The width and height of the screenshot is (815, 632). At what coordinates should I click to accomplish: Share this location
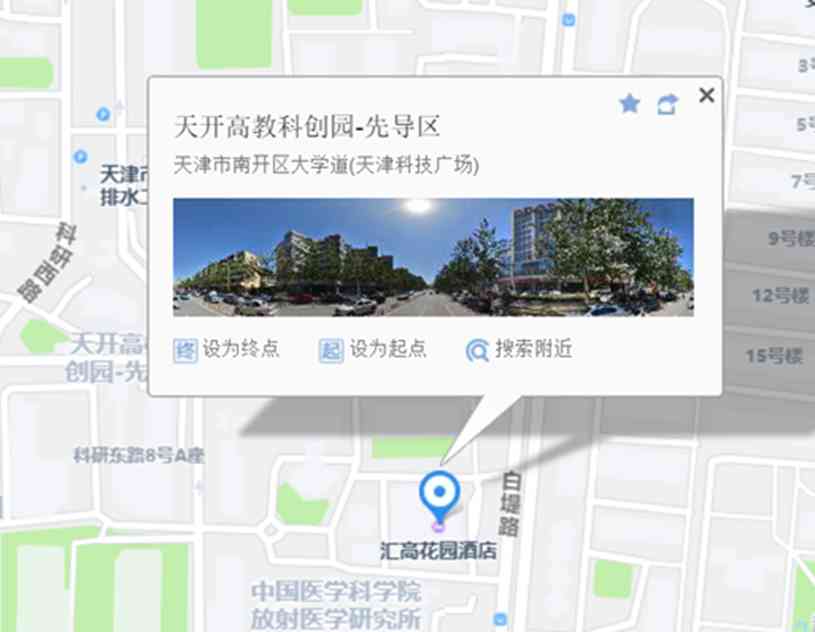click(x=667, y=104)
